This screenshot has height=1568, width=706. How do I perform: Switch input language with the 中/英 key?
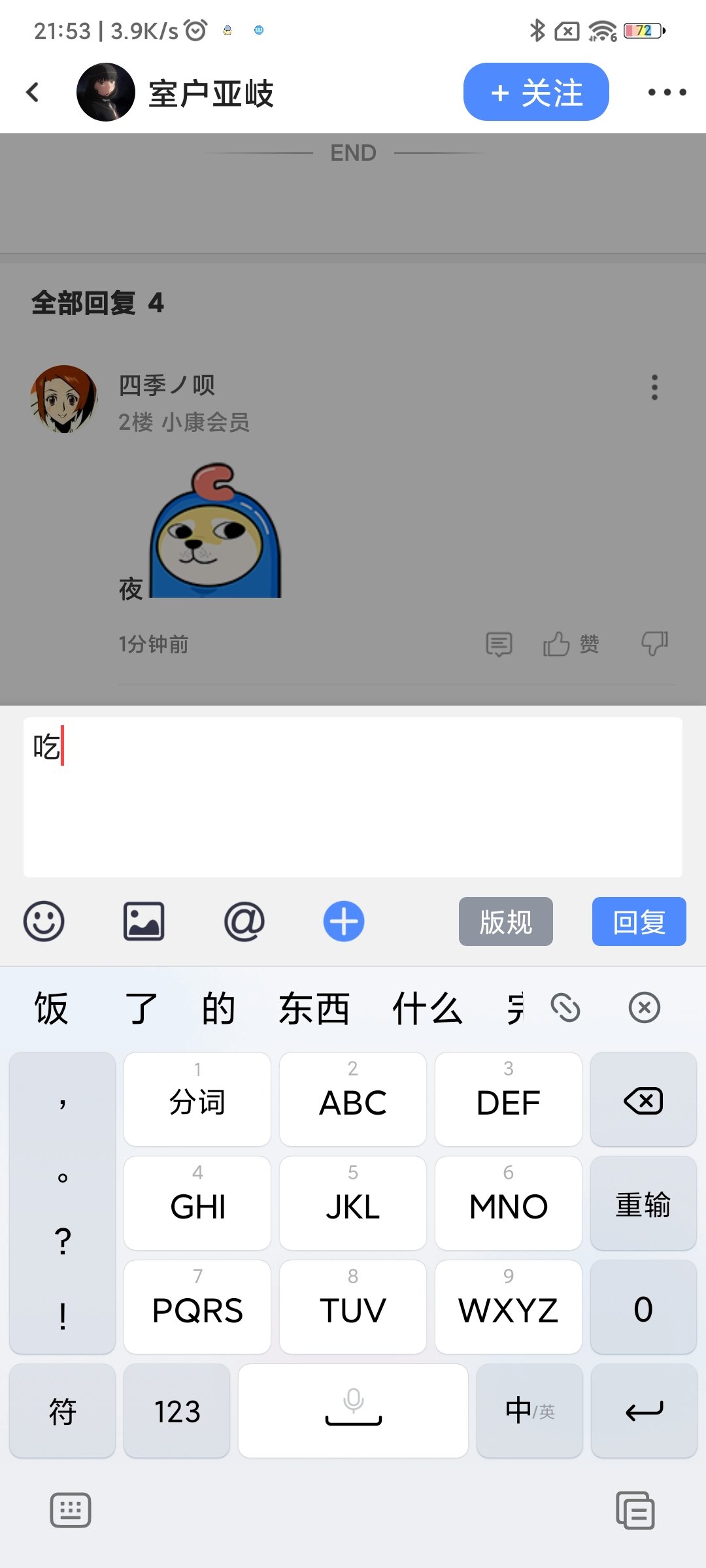coord(529,1411)
